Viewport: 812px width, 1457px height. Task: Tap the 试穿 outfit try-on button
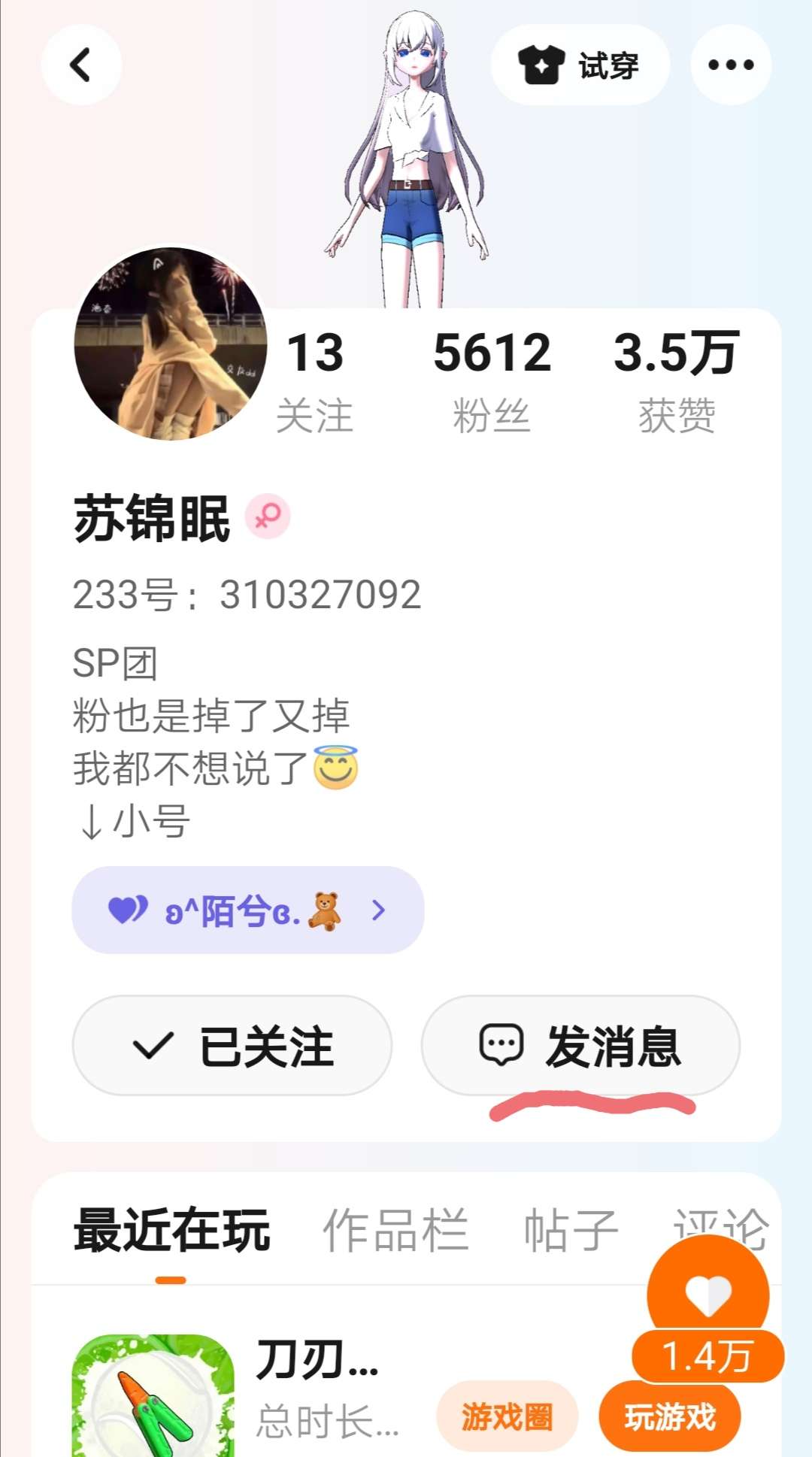[x=580, y=65]
